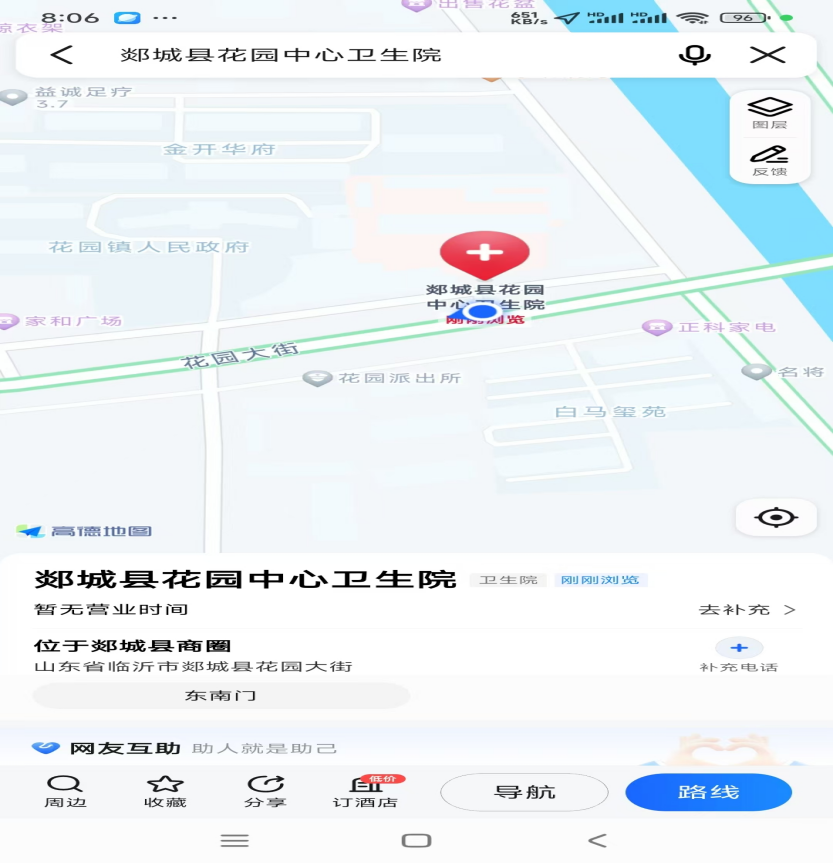Open the 反馈 feedback option
Viewport: 834px width, 863px height.
point(769,160)
